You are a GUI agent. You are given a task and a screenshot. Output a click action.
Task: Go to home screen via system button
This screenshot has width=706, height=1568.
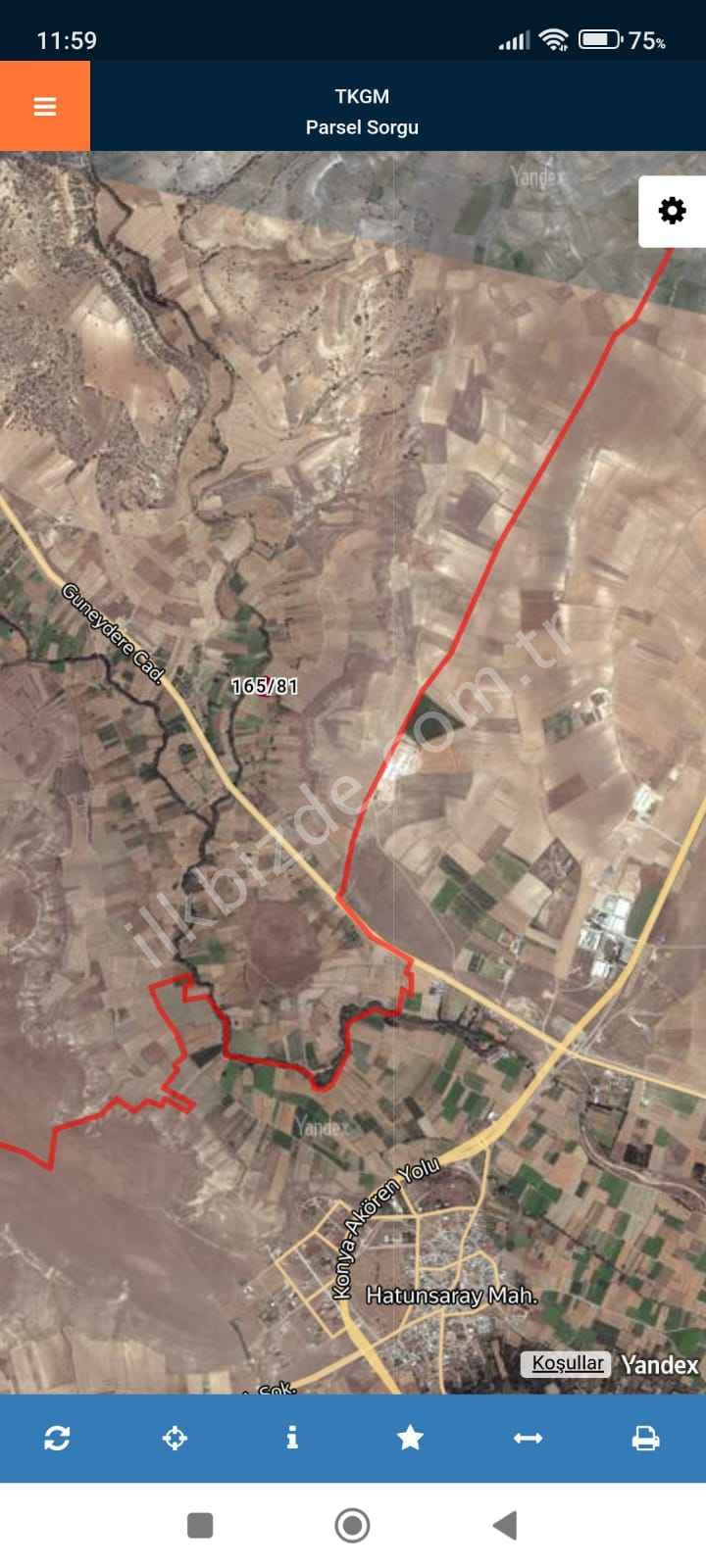pos(352,1525)
